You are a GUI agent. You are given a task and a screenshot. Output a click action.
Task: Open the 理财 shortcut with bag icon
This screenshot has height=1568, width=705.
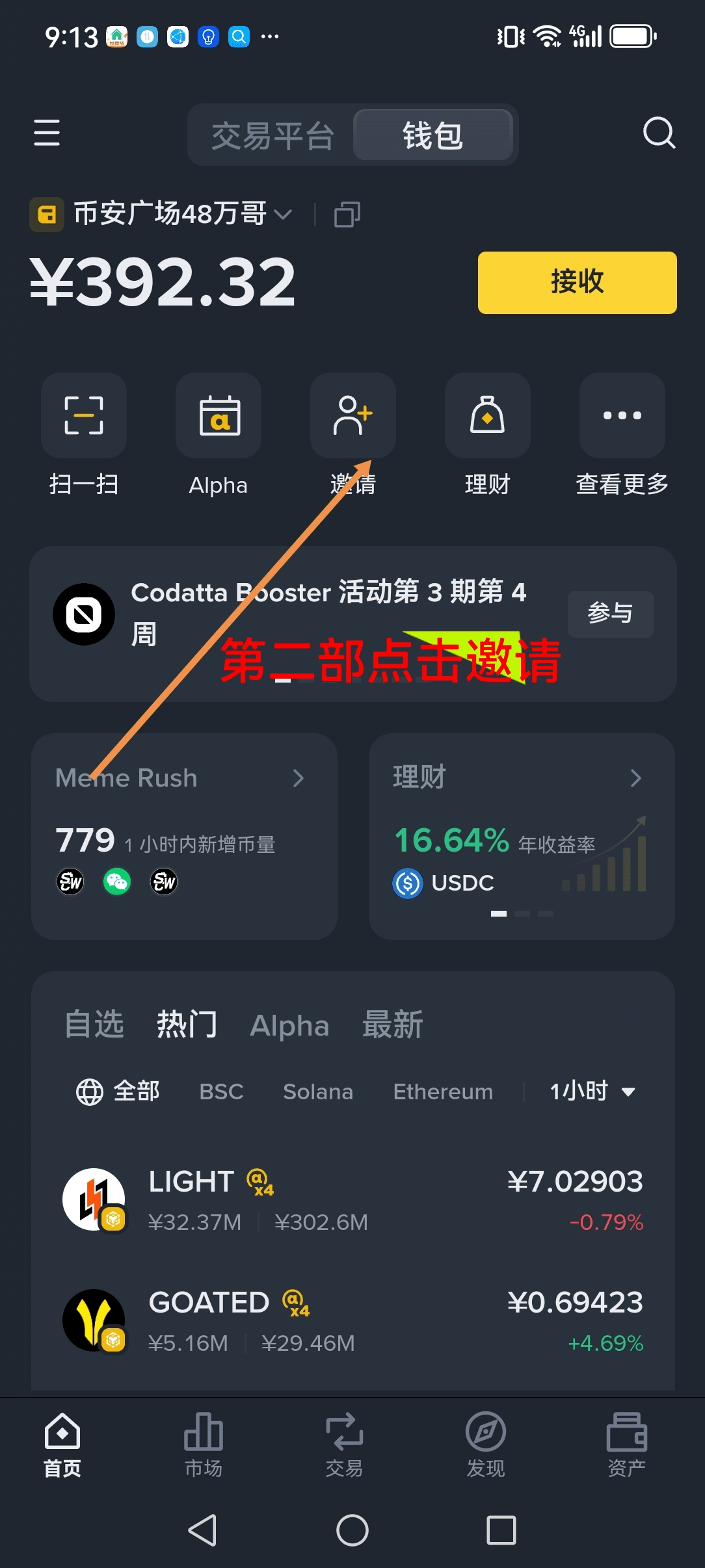487,416
